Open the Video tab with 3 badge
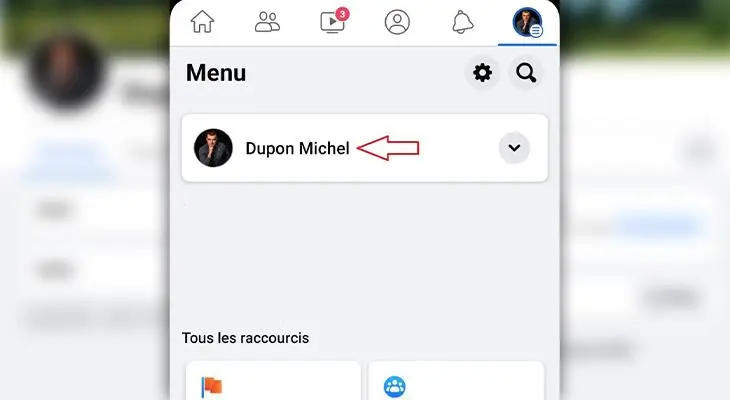730x400 pixels. [333, 21]
